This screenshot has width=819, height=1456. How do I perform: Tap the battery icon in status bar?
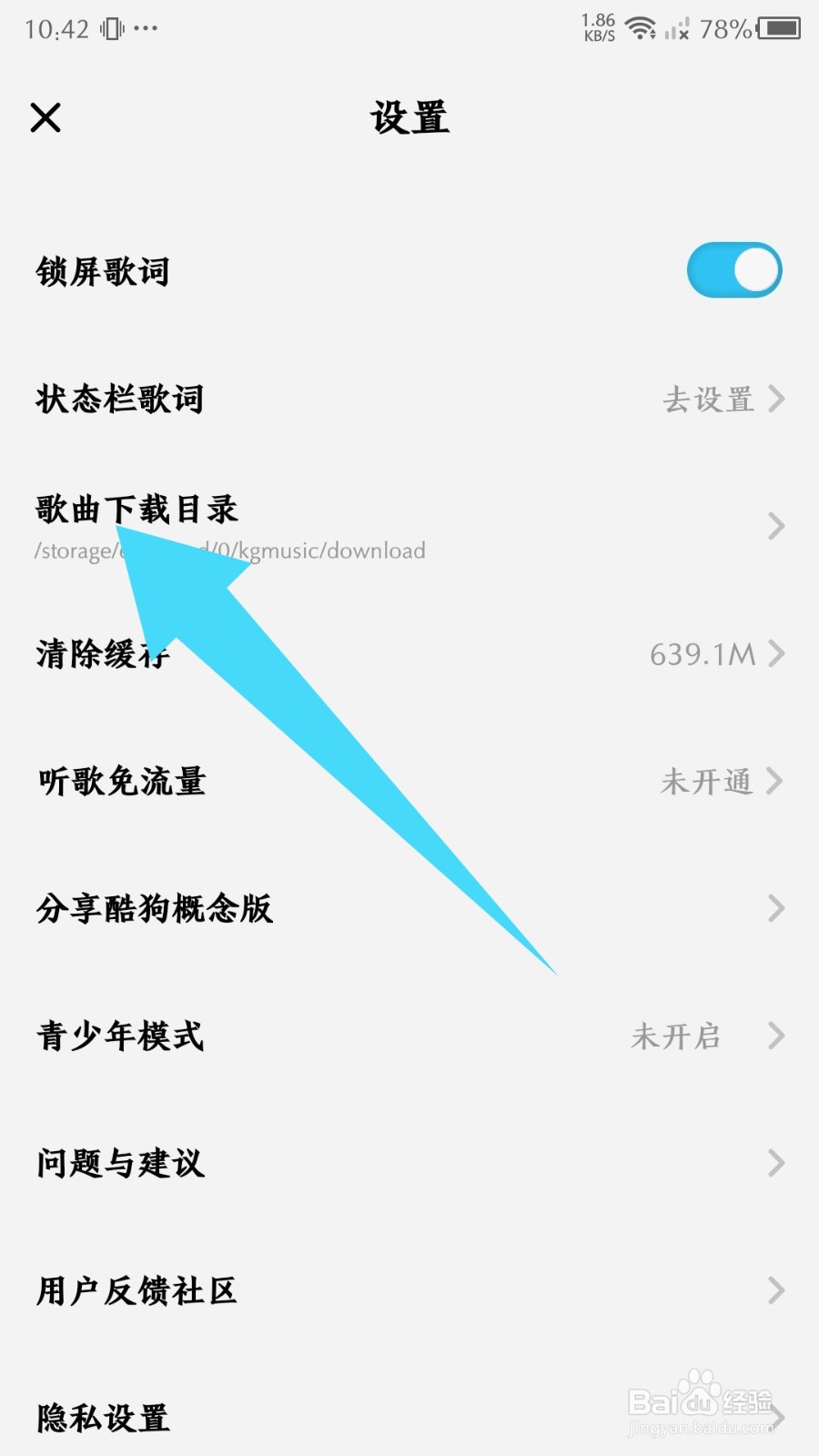pos(779,30)
